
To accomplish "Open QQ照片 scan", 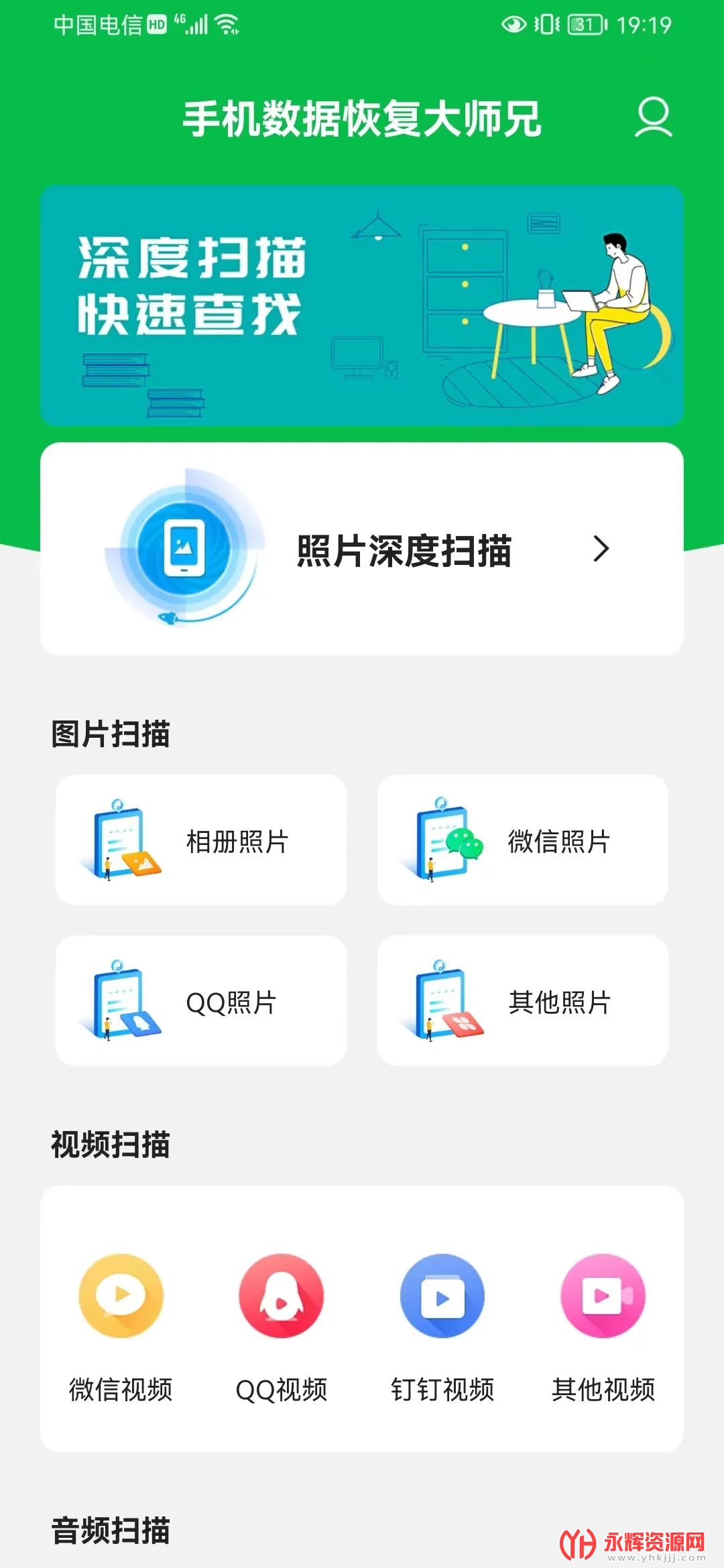I will [201, 1001].
